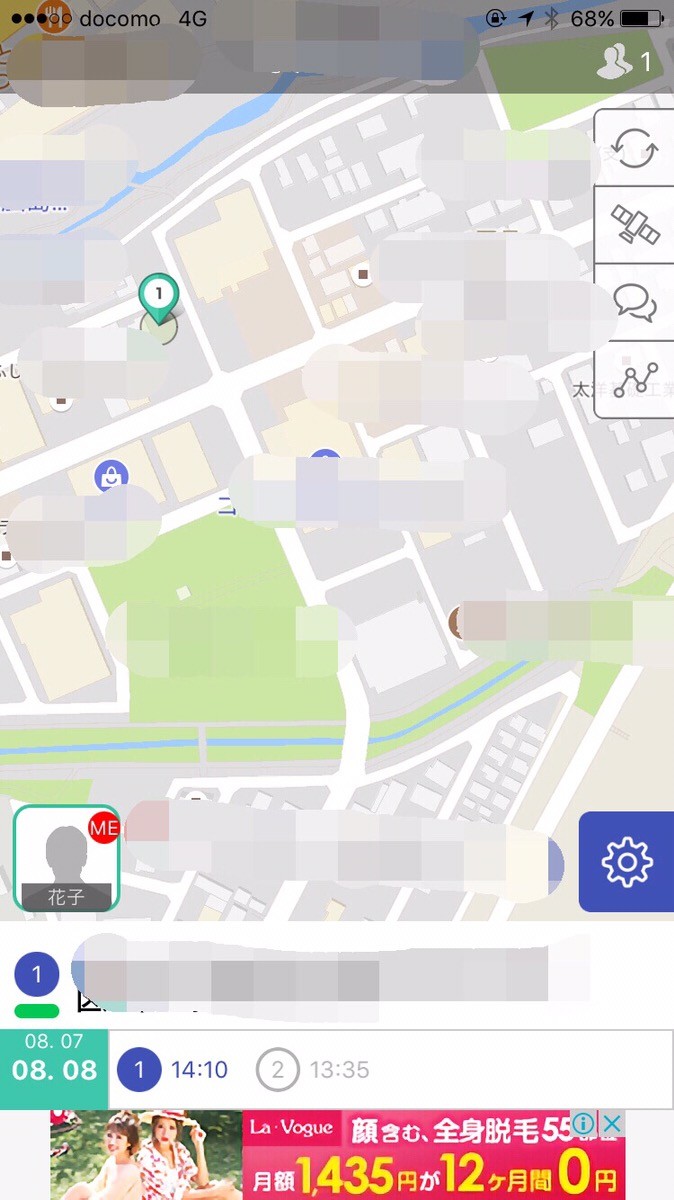
Task: Select the 14:10 location record
Action: [x=174, y=1070]
